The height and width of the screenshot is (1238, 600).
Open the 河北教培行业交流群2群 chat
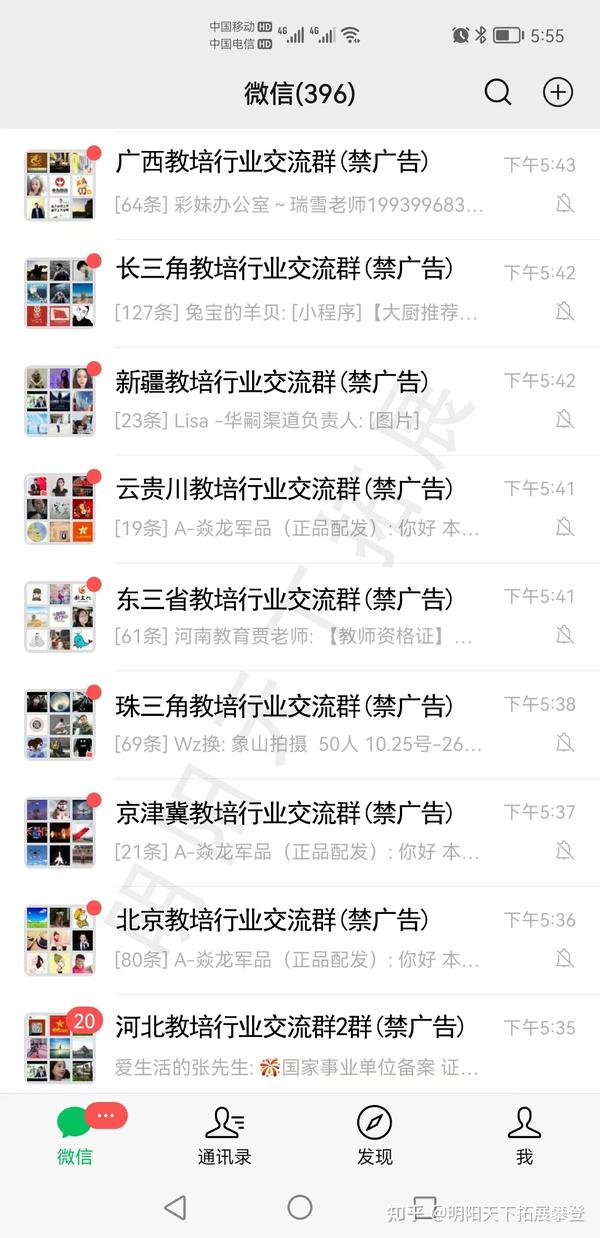[x=300, y=1045]
